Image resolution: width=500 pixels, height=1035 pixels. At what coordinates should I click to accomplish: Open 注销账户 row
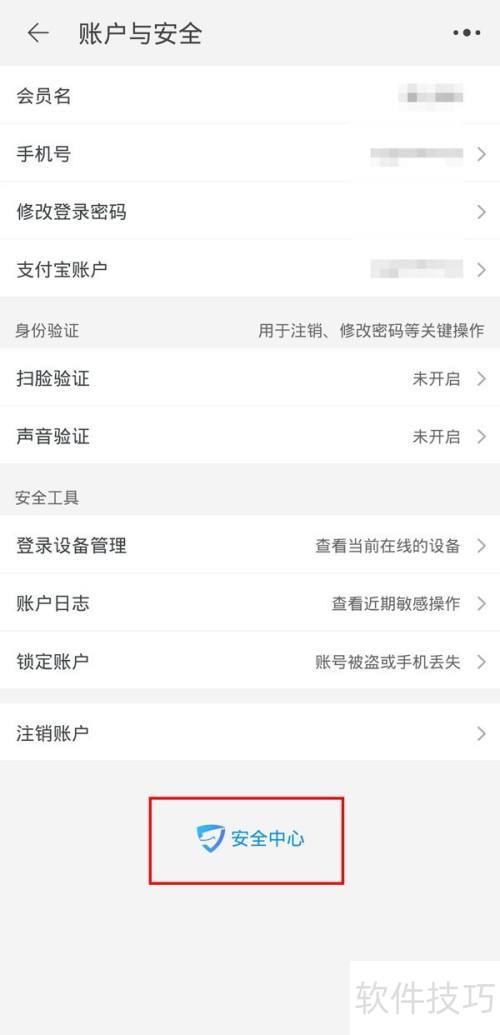(x=250, y=733)
